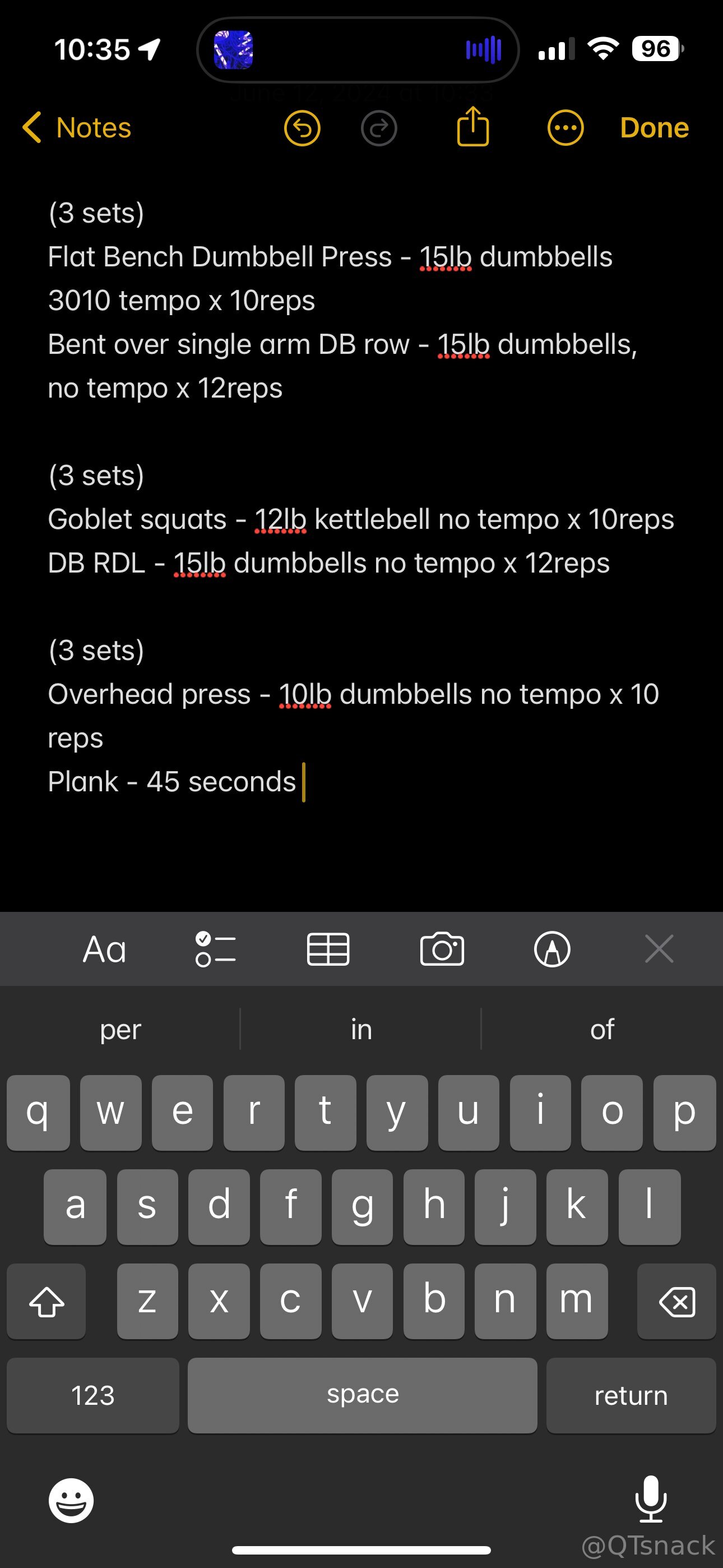
Task: Add a table to the note
Action: [x=328, y=949]
